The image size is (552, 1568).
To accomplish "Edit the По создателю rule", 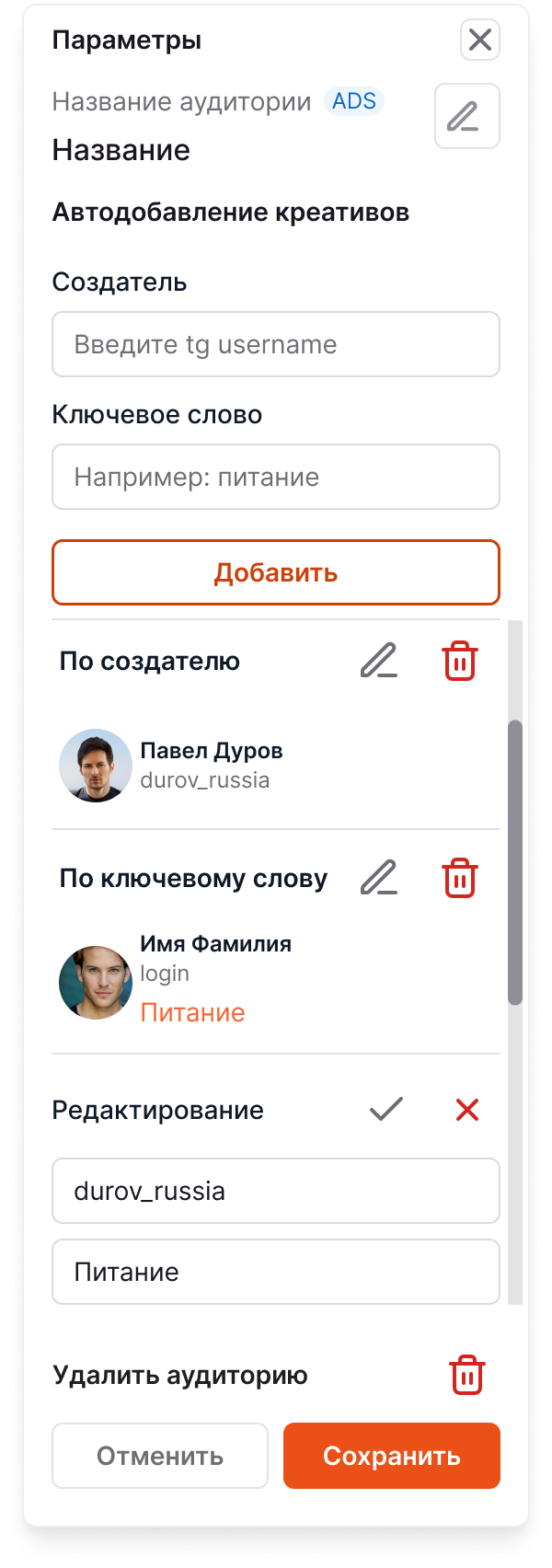I will click(x=379, y=661).
